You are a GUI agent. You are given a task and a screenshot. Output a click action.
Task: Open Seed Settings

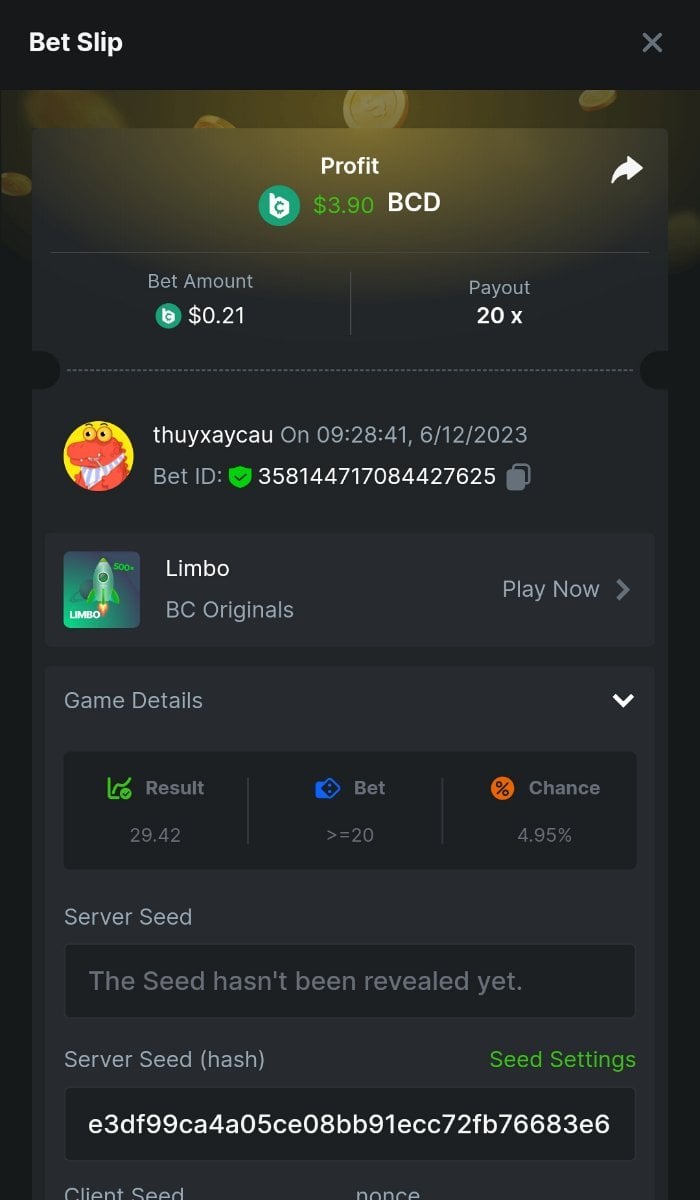pos(562,1059)
